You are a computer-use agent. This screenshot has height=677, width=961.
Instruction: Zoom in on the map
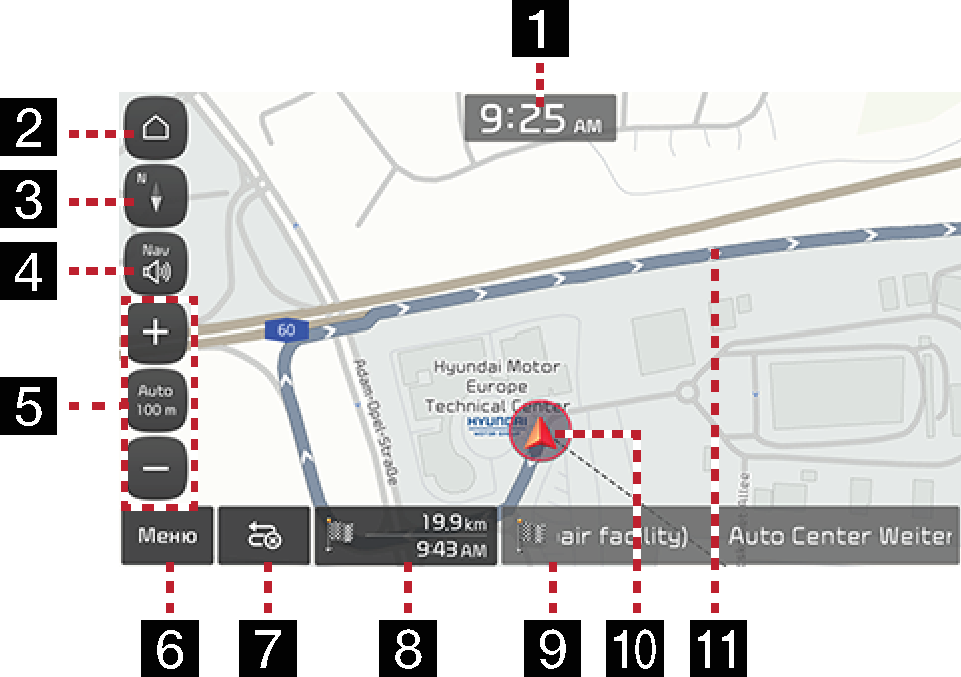[156, 333]
